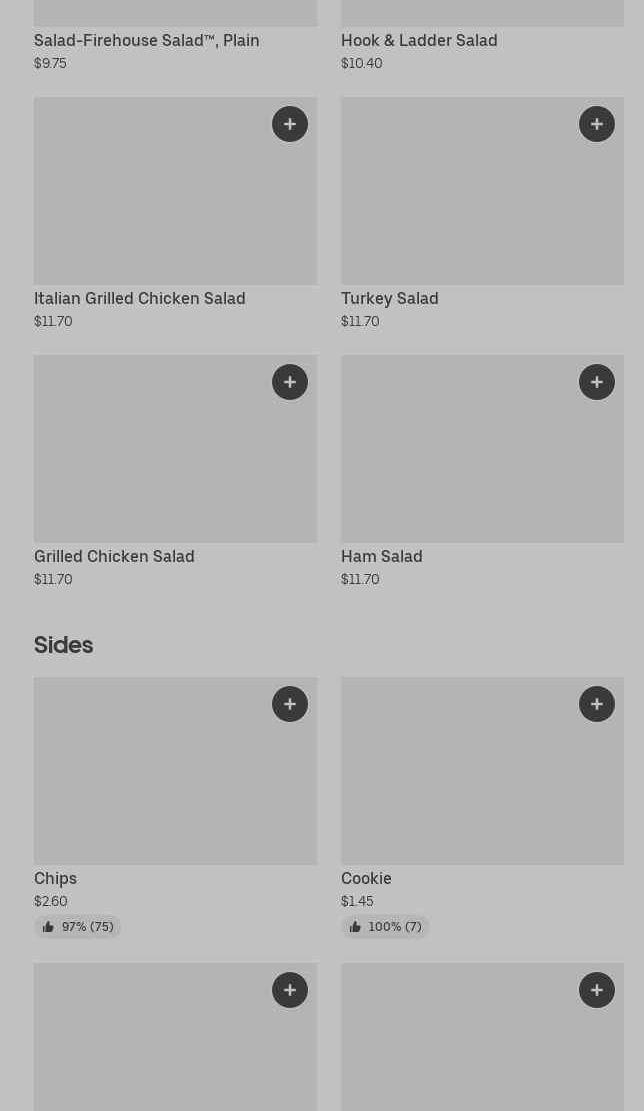
Task: View the Cookie side item
Action: (366, 878)
